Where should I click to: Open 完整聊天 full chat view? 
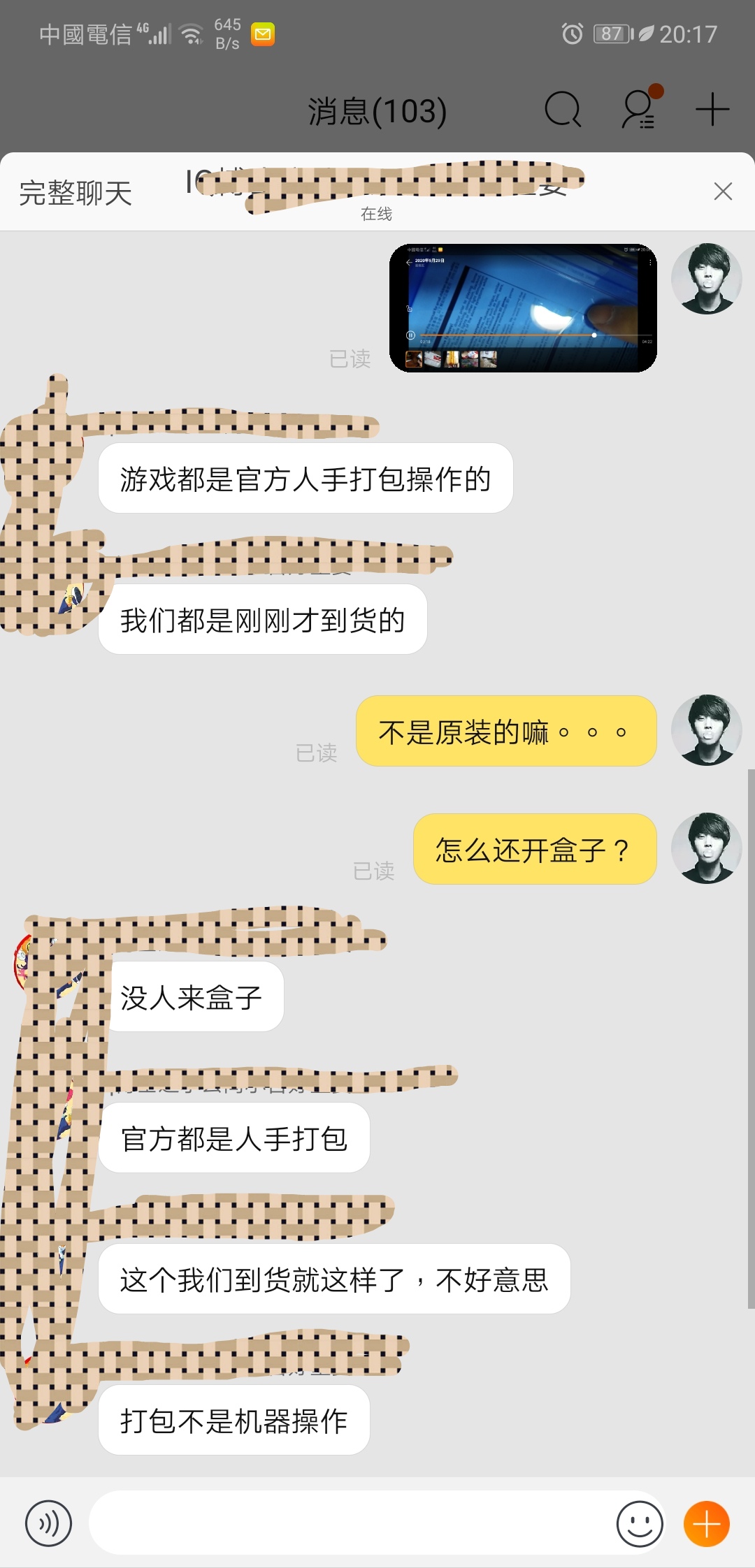pos(75,194)
